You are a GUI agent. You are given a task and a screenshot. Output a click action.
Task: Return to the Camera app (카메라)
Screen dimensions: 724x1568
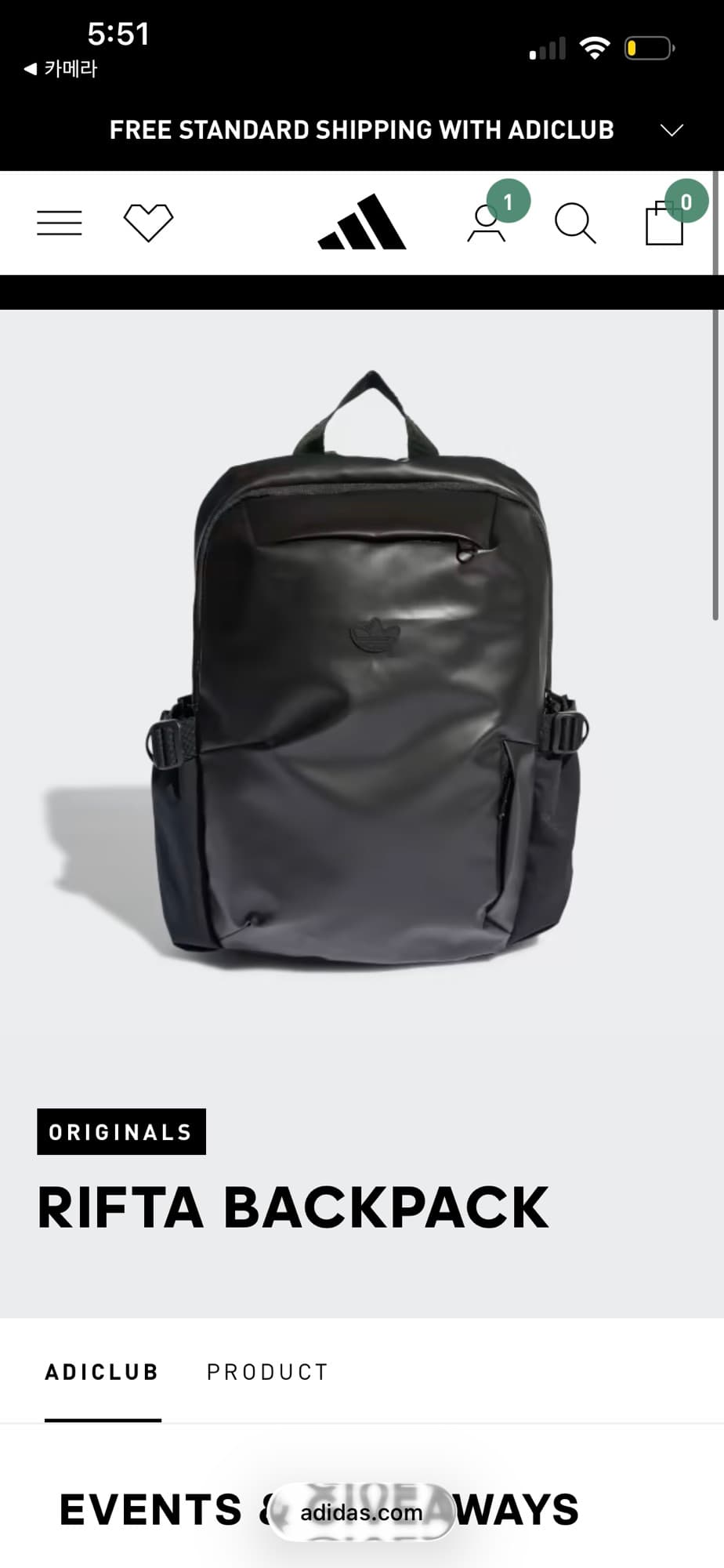tap(61, 69)
